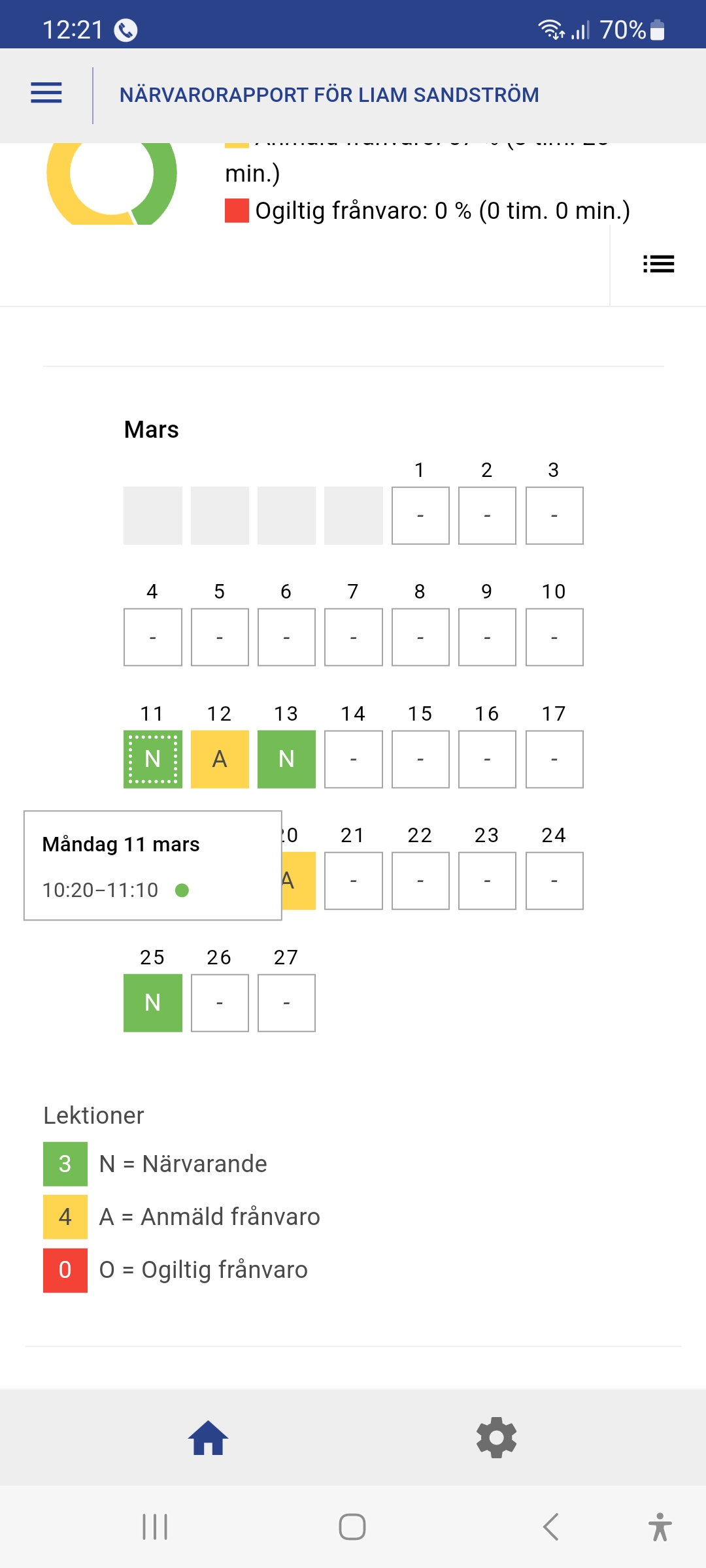Switch to the list view icon
Viewport: 706px width, 1568px height.
point(658,264)
